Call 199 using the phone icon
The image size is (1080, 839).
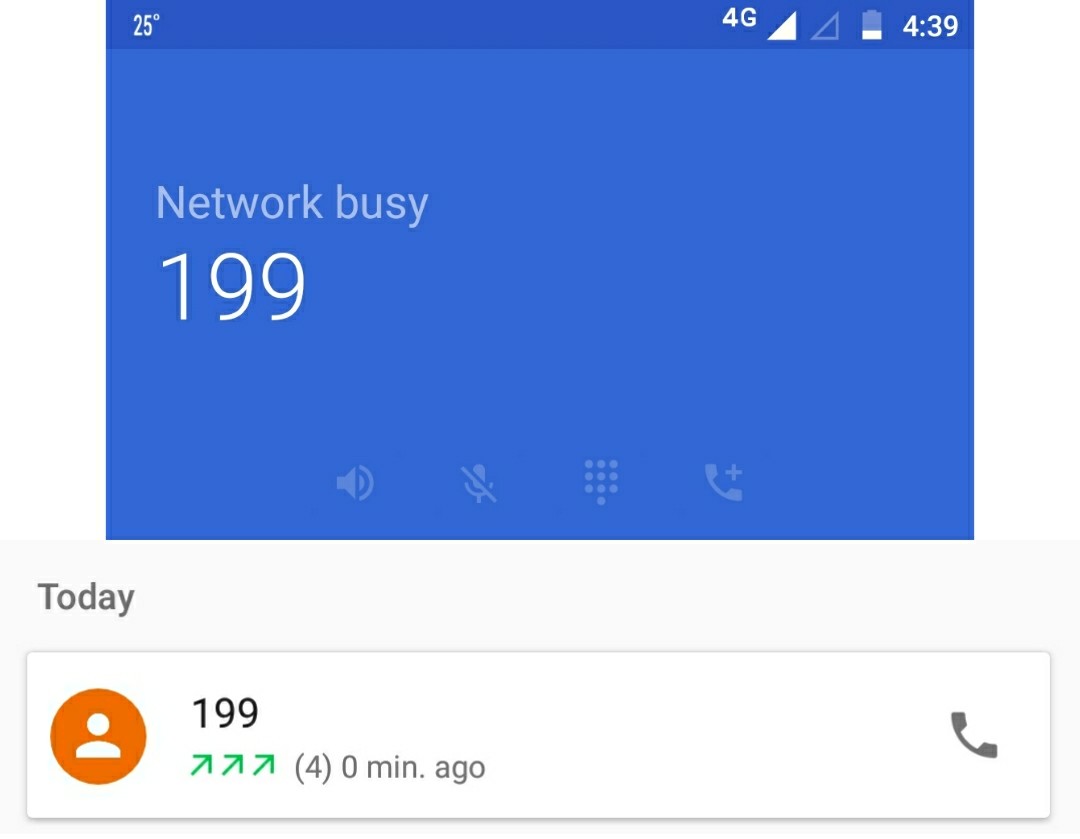(973, 736)
